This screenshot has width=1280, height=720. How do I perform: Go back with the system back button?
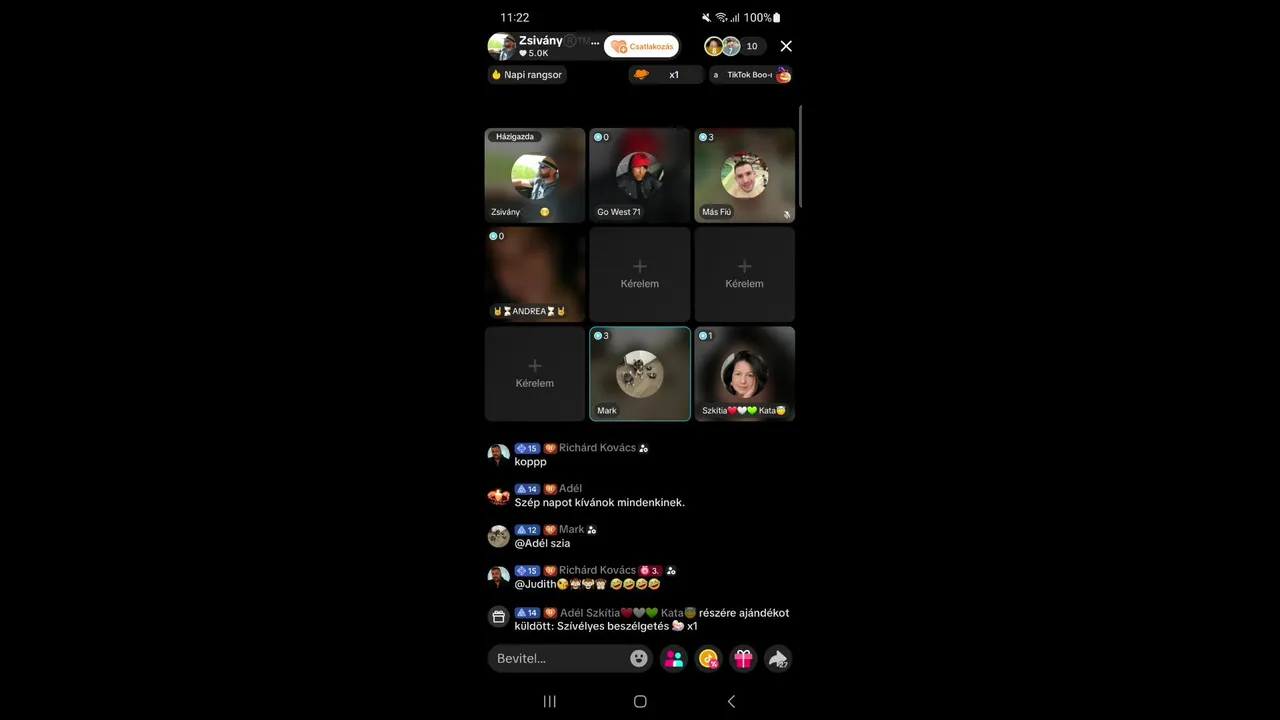click(x=731, y=701)
